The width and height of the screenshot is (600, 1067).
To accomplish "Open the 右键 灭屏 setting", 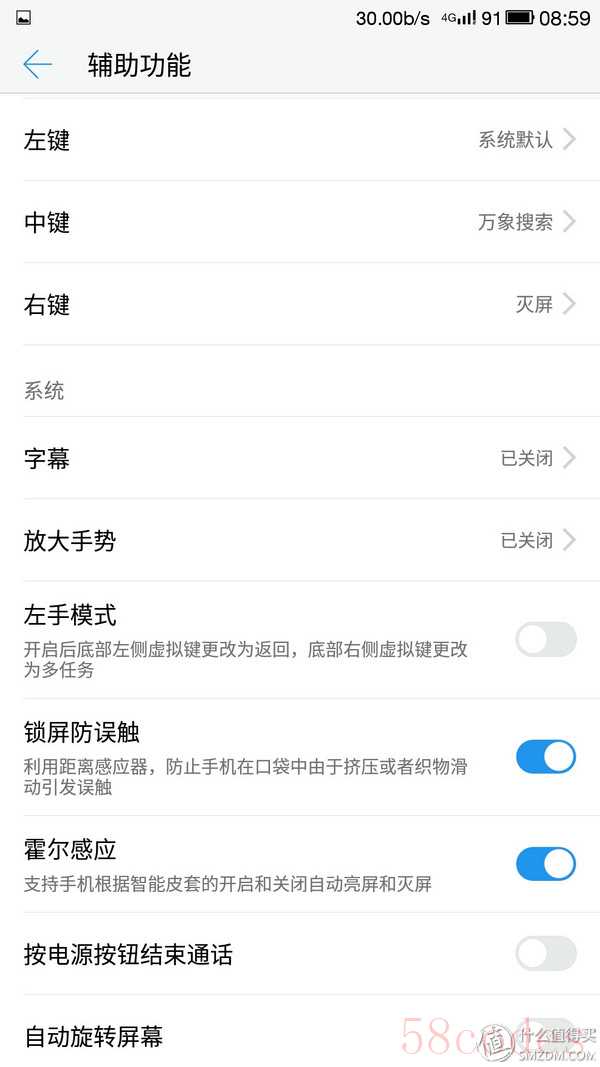I will tap(300, 304).
